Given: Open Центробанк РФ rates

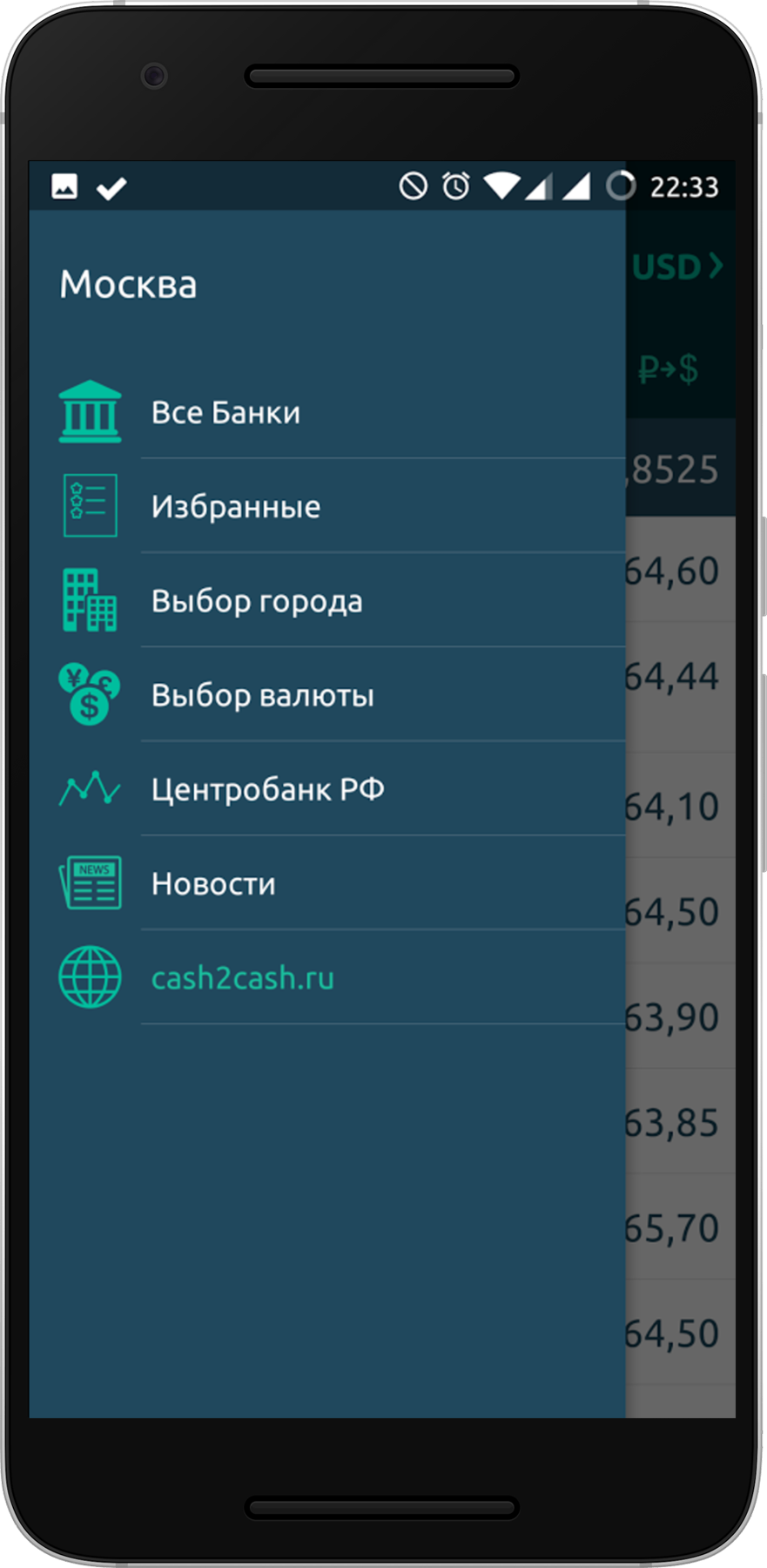Looking at the screenshot, I should (x=268, y=789).
